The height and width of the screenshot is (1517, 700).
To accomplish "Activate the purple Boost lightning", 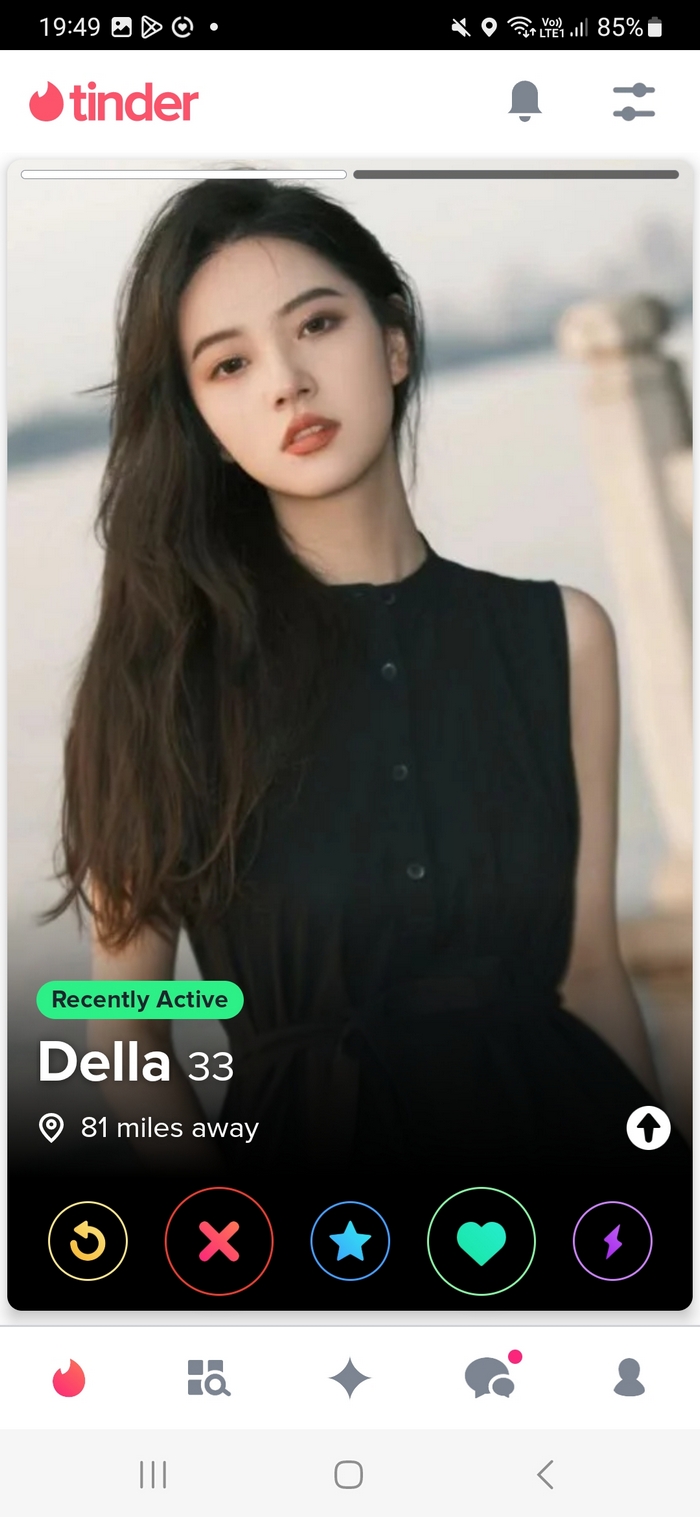I will (612, 1242).
